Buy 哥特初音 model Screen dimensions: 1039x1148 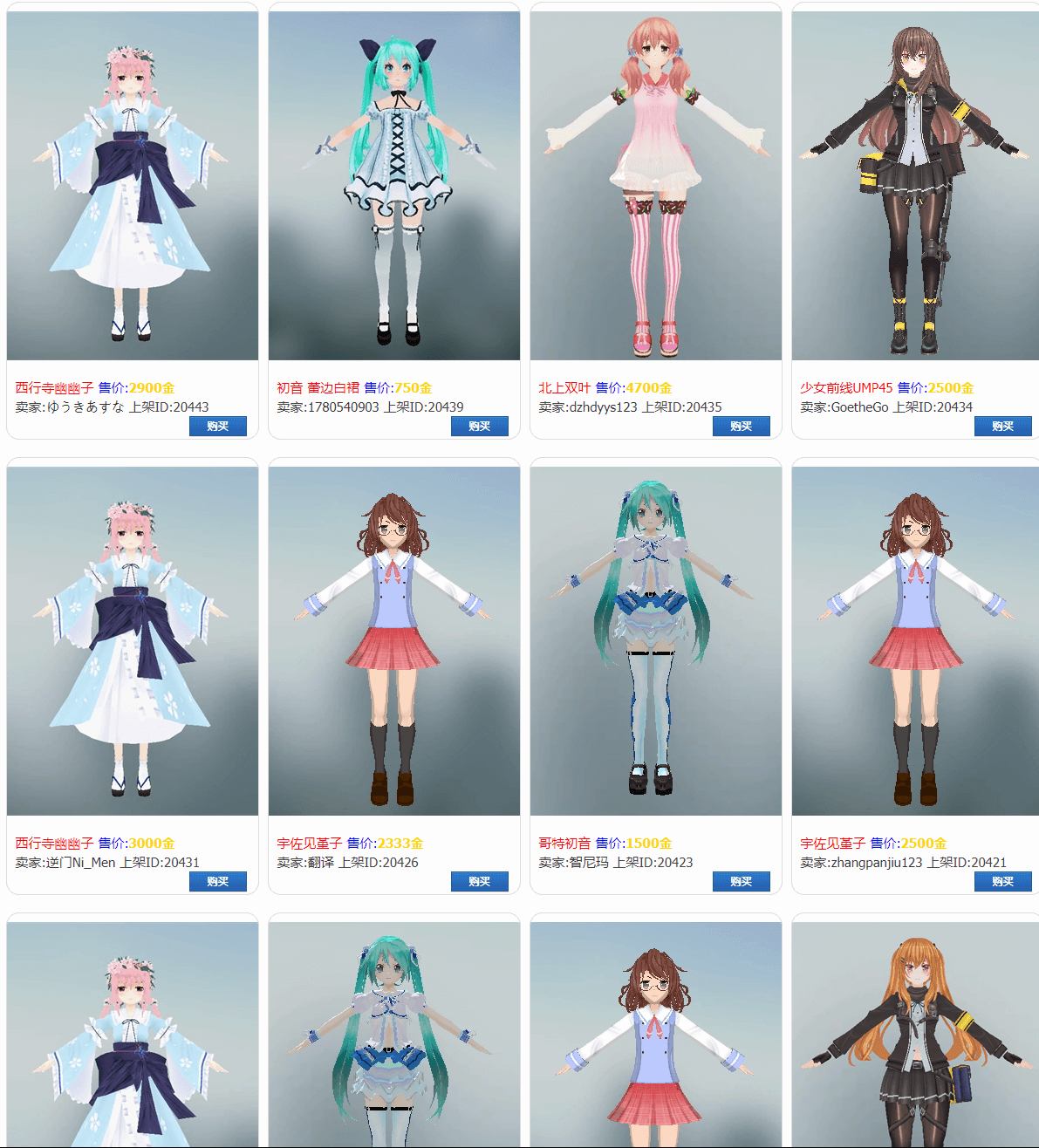(741, 881)
